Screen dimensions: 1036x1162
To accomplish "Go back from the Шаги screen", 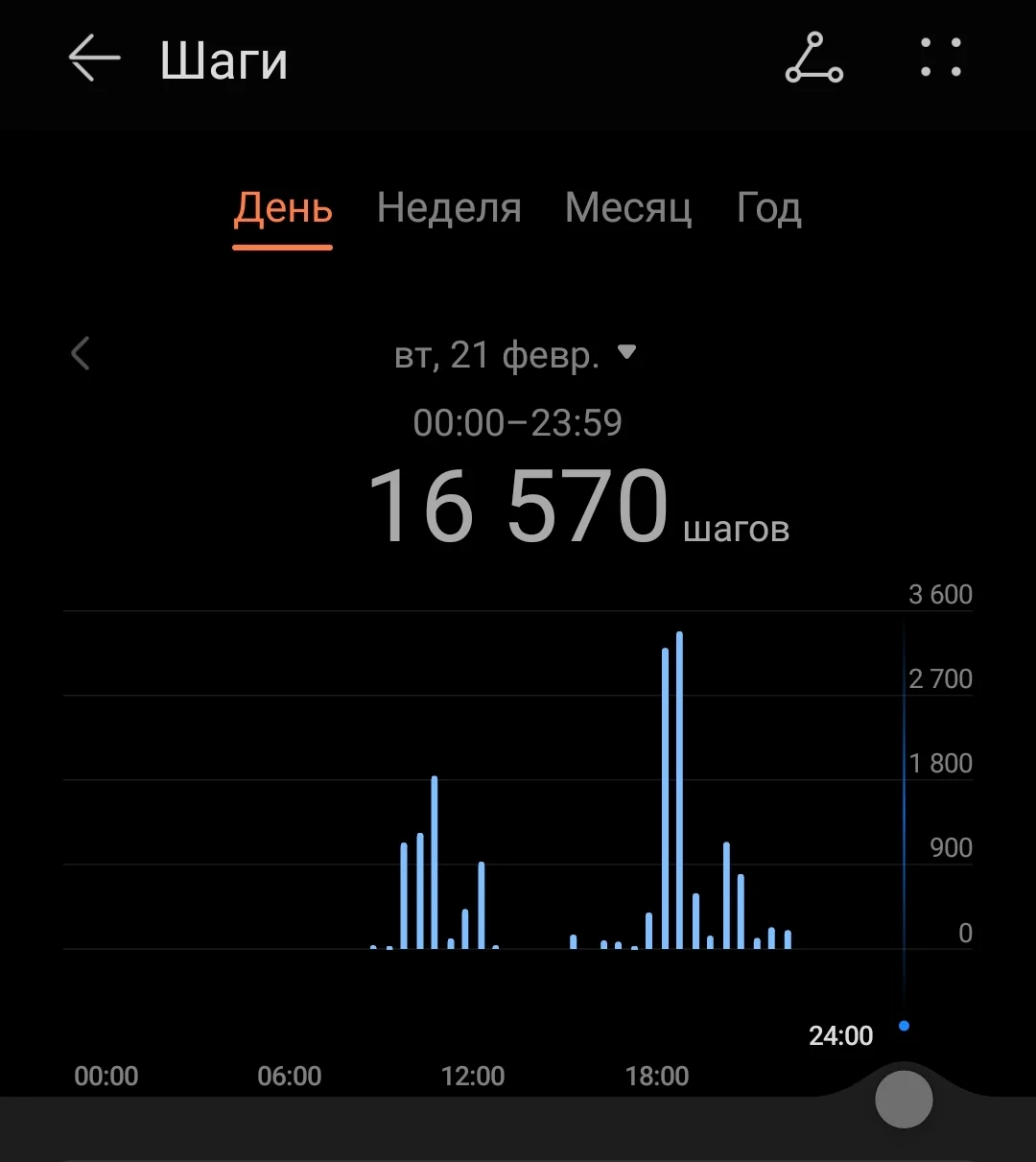I will 94,59.
